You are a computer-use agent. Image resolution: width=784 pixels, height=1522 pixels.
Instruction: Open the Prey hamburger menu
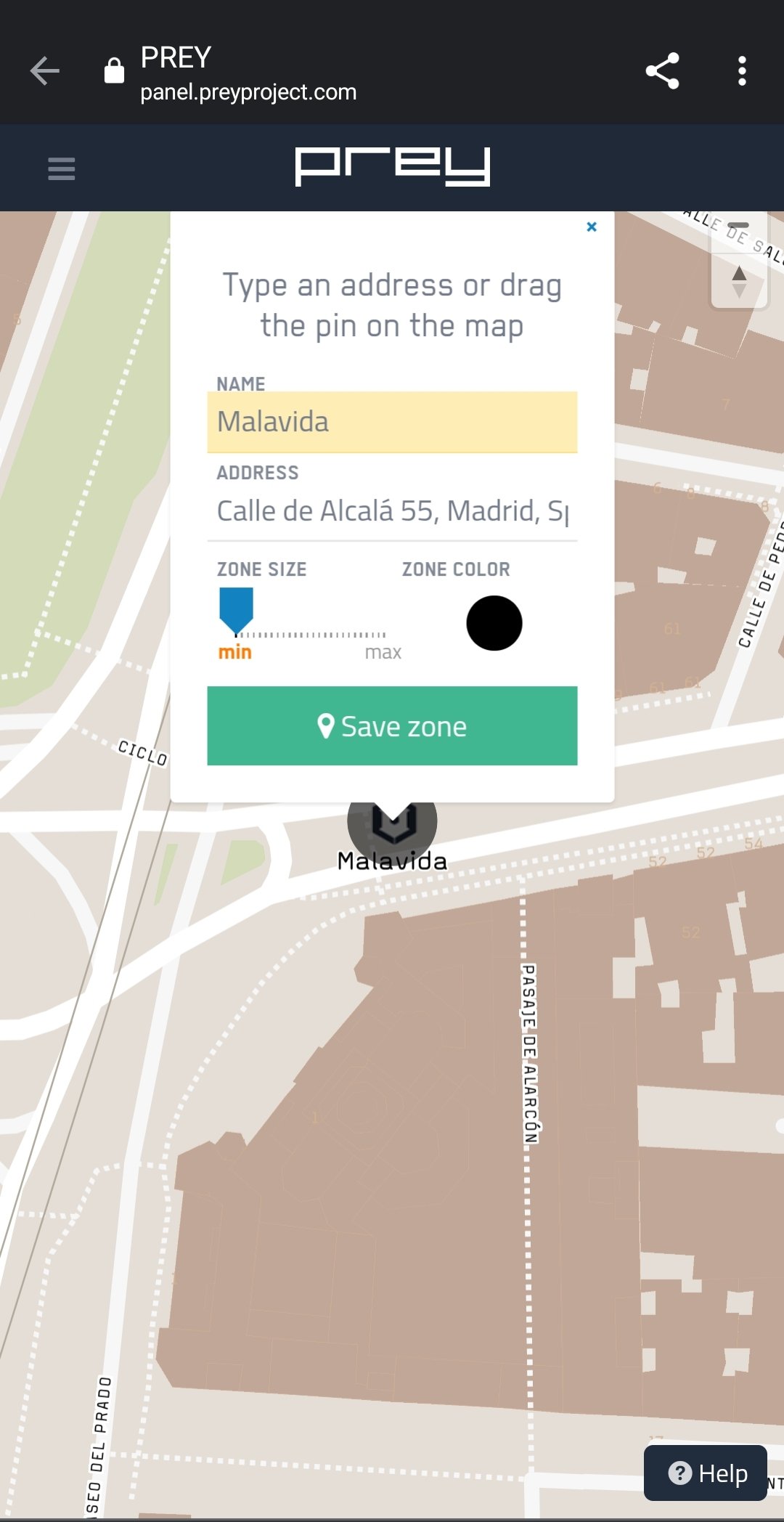coord(62,168)
